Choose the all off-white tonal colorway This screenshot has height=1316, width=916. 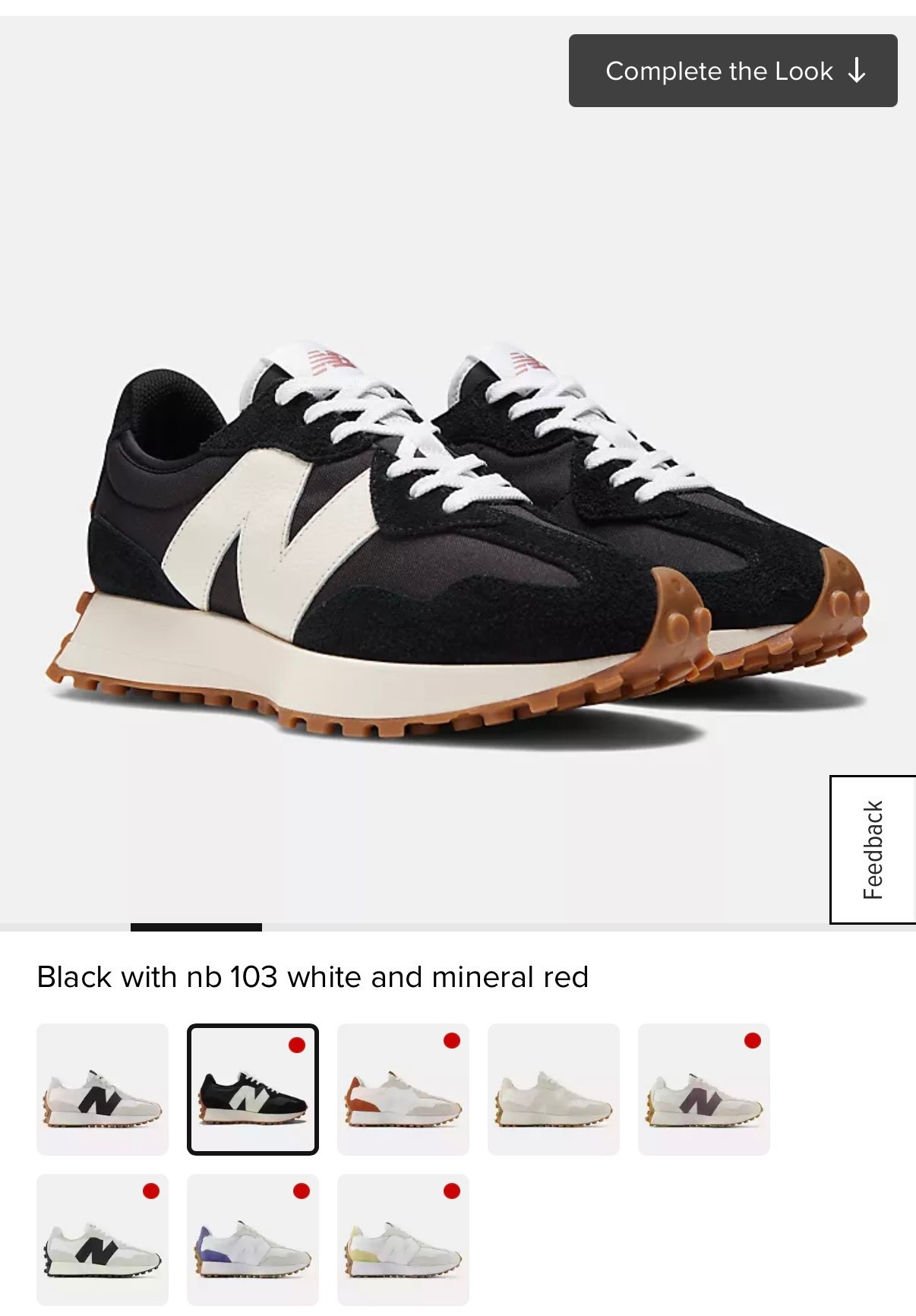coord(554,1090)
